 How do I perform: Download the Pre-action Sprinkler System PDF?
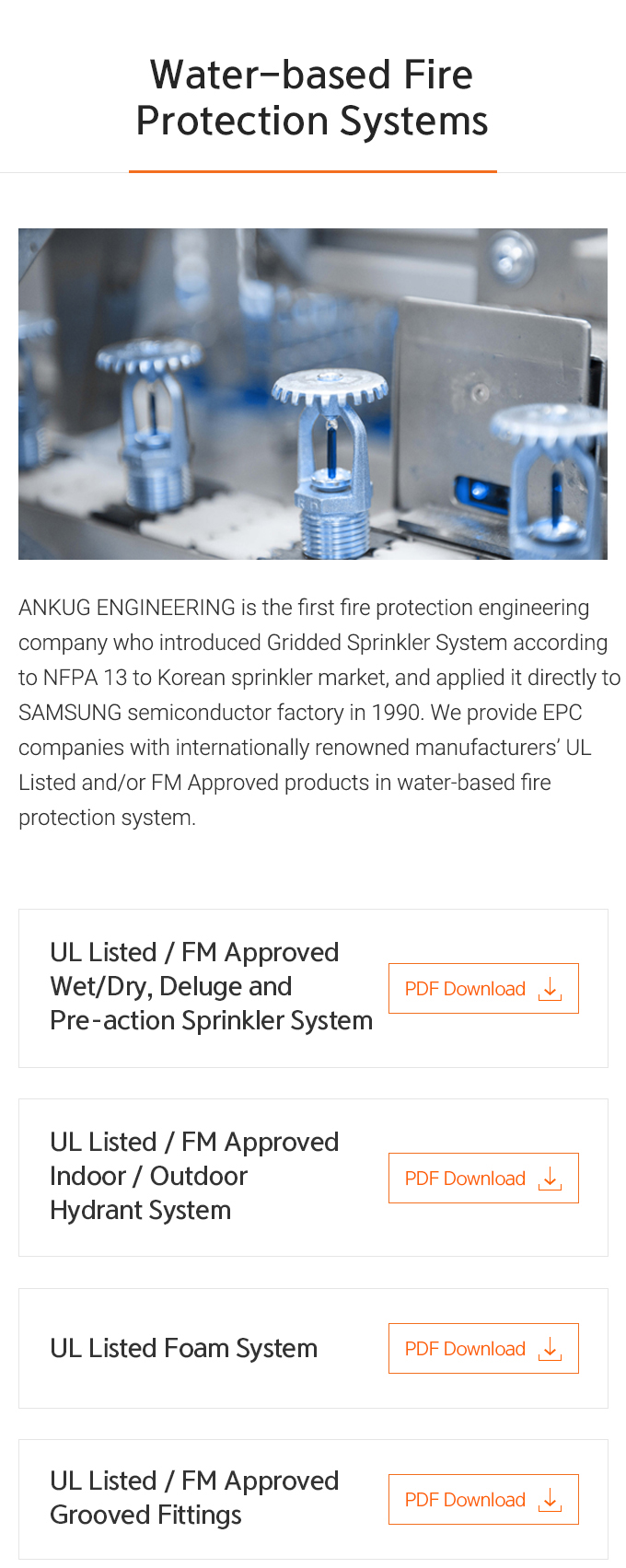[x=483, y=988]
